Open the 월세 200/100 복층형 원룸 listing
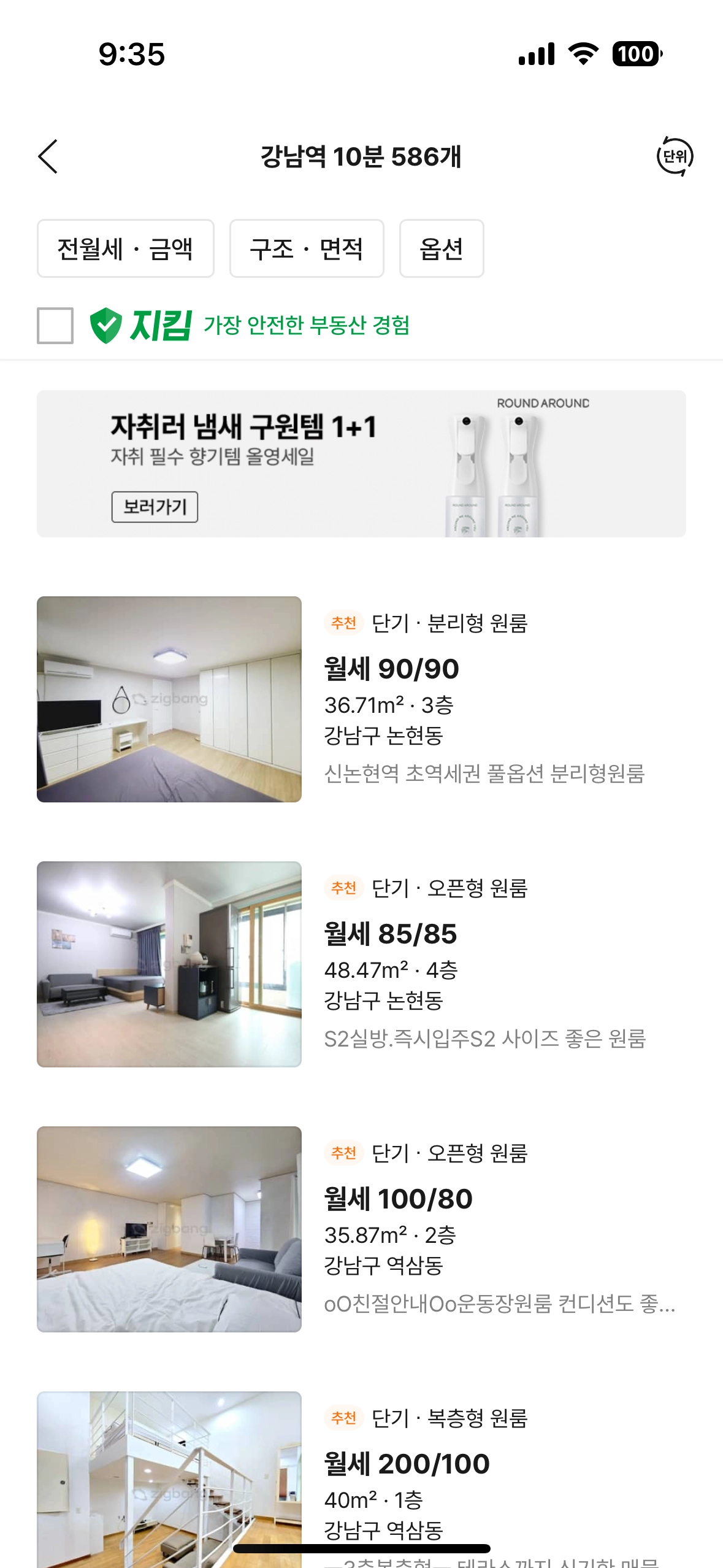 click(361, 1472)
